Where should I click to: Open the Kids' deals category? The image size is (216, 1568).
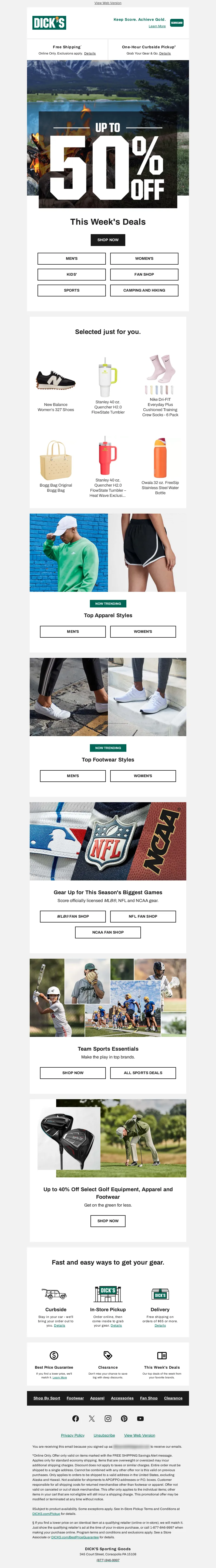pos(72,275)
